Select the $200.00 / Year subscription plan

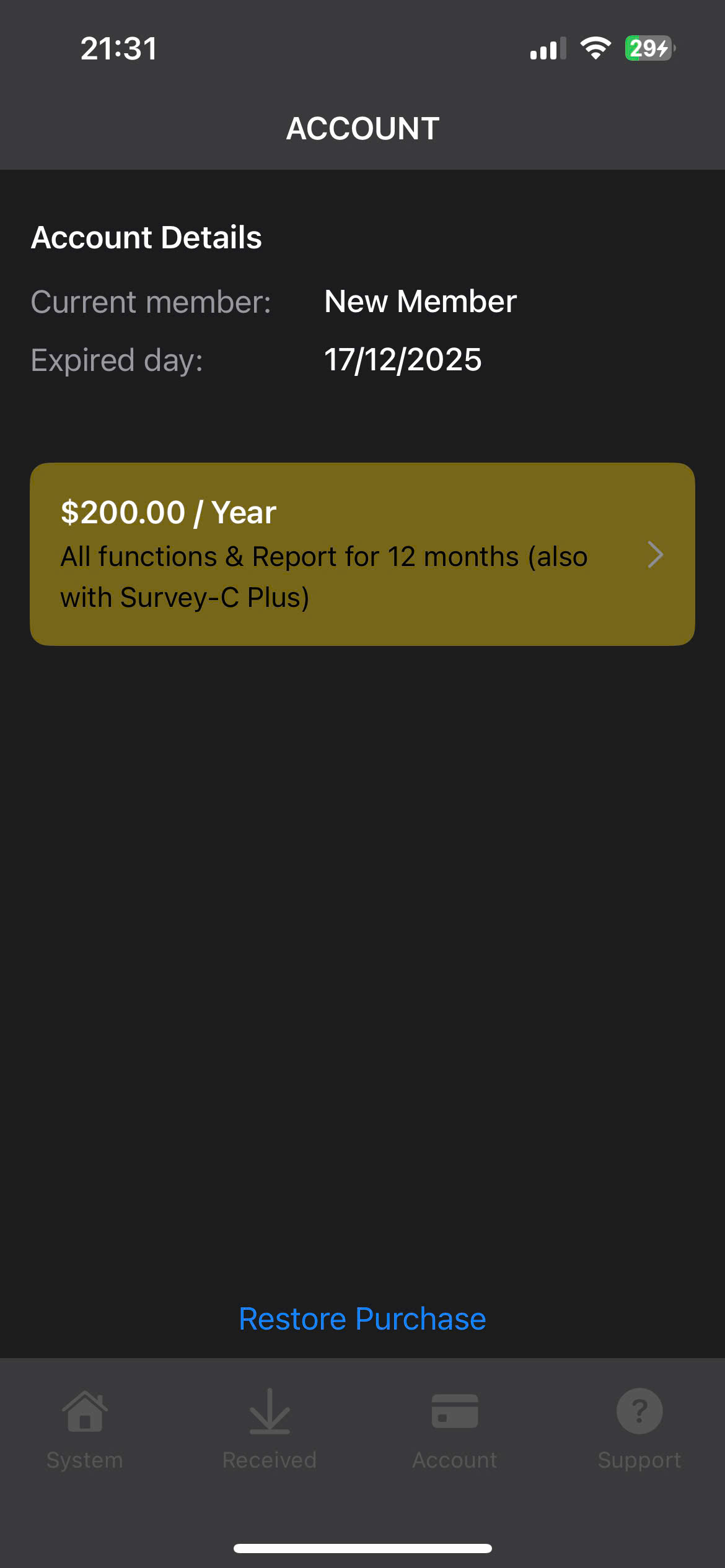362,554
